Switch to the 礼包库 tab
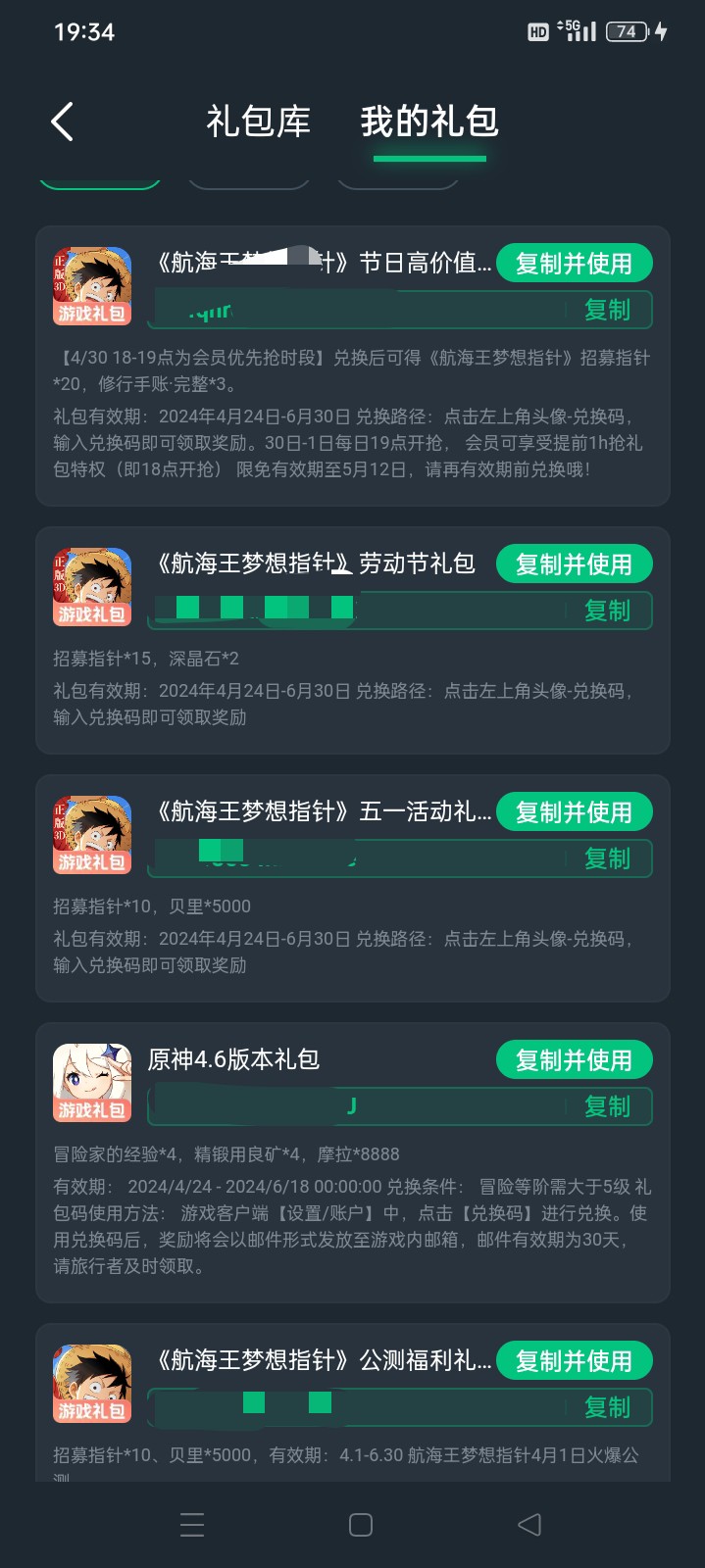The width and height of the screenshot is (705, 1568). [258, 122]
